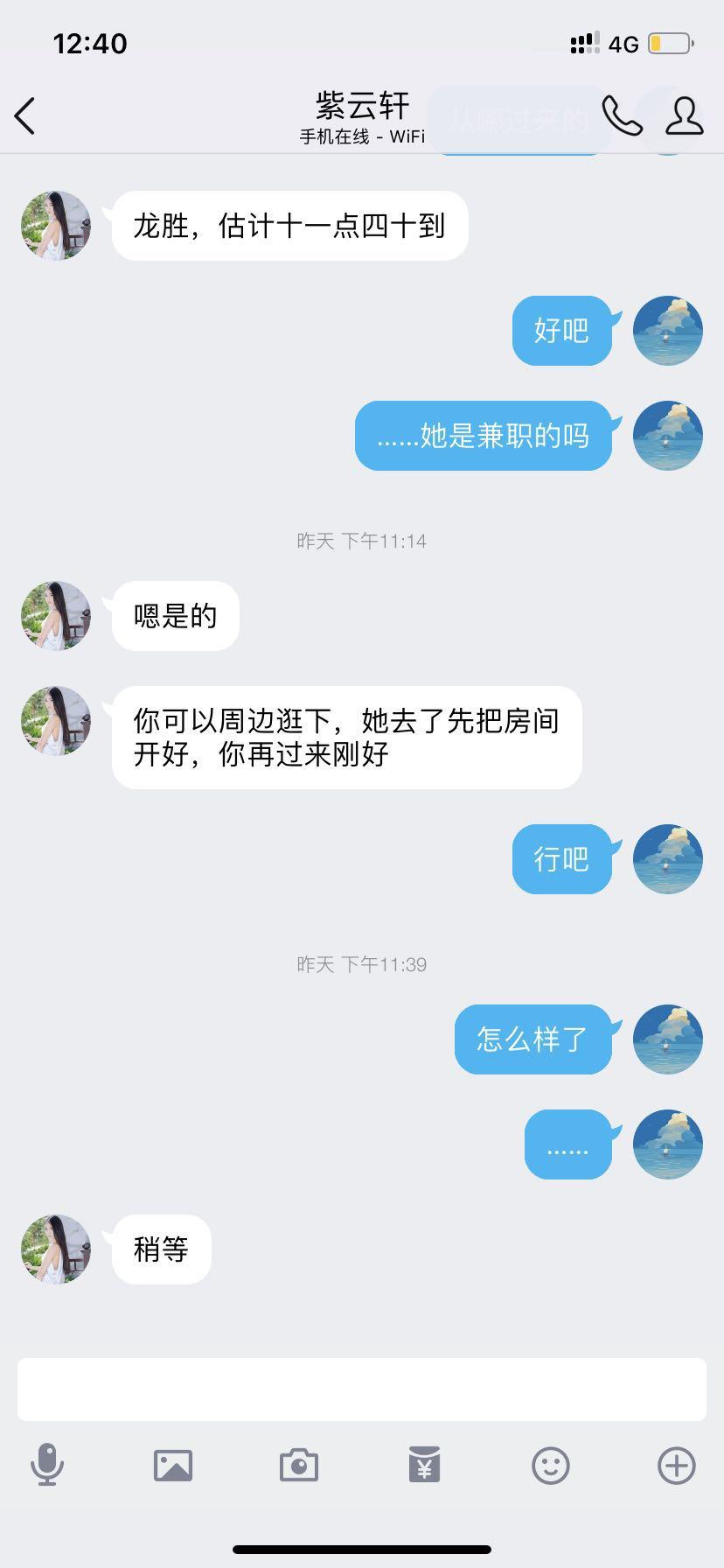Screen dimensions: 724x1568
Task: Launch the camera to take a photo
Action: (x=299, y=1465)
